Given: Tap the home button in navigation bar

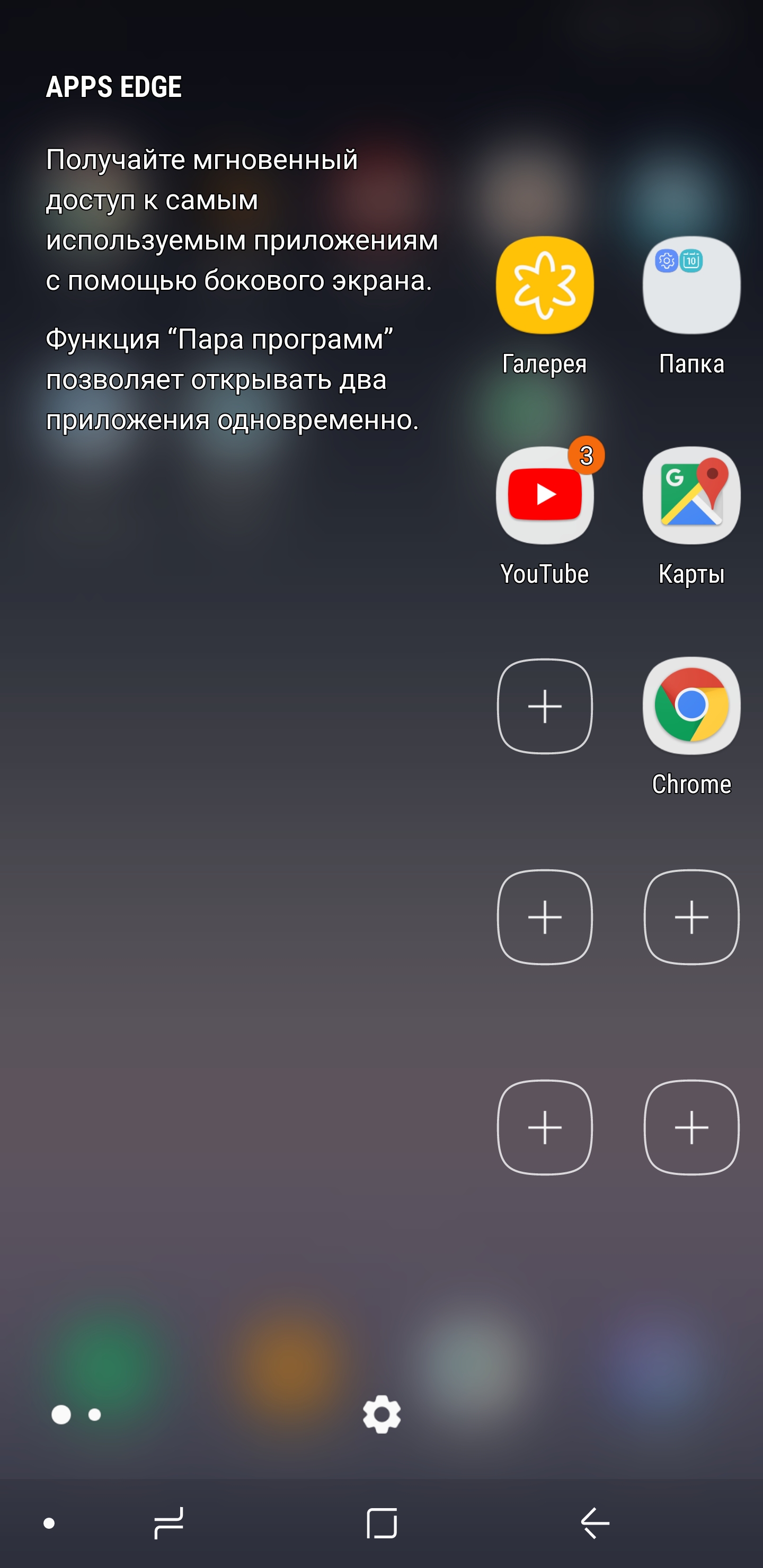Looking at the screenshot, I should point(382,1523).
